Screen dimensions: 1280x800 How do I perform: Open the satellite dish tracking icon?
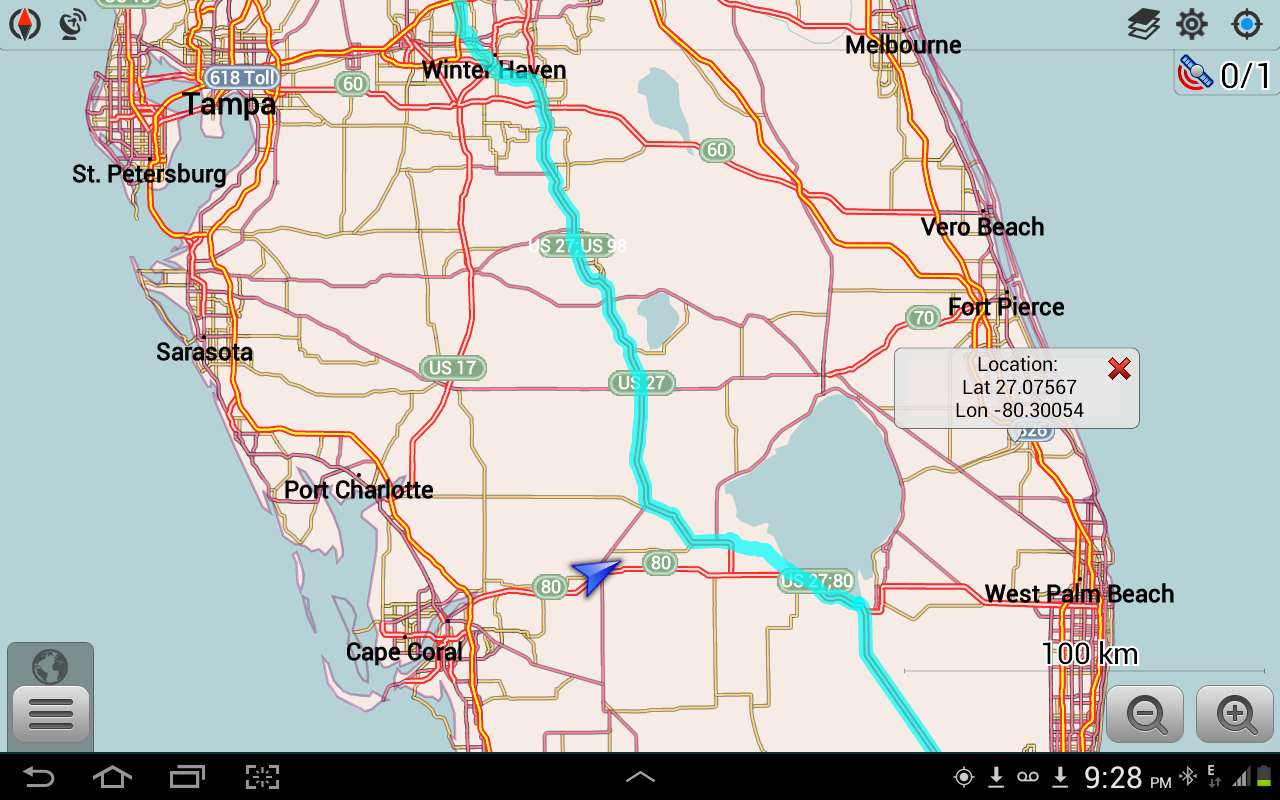coord(72,23)
